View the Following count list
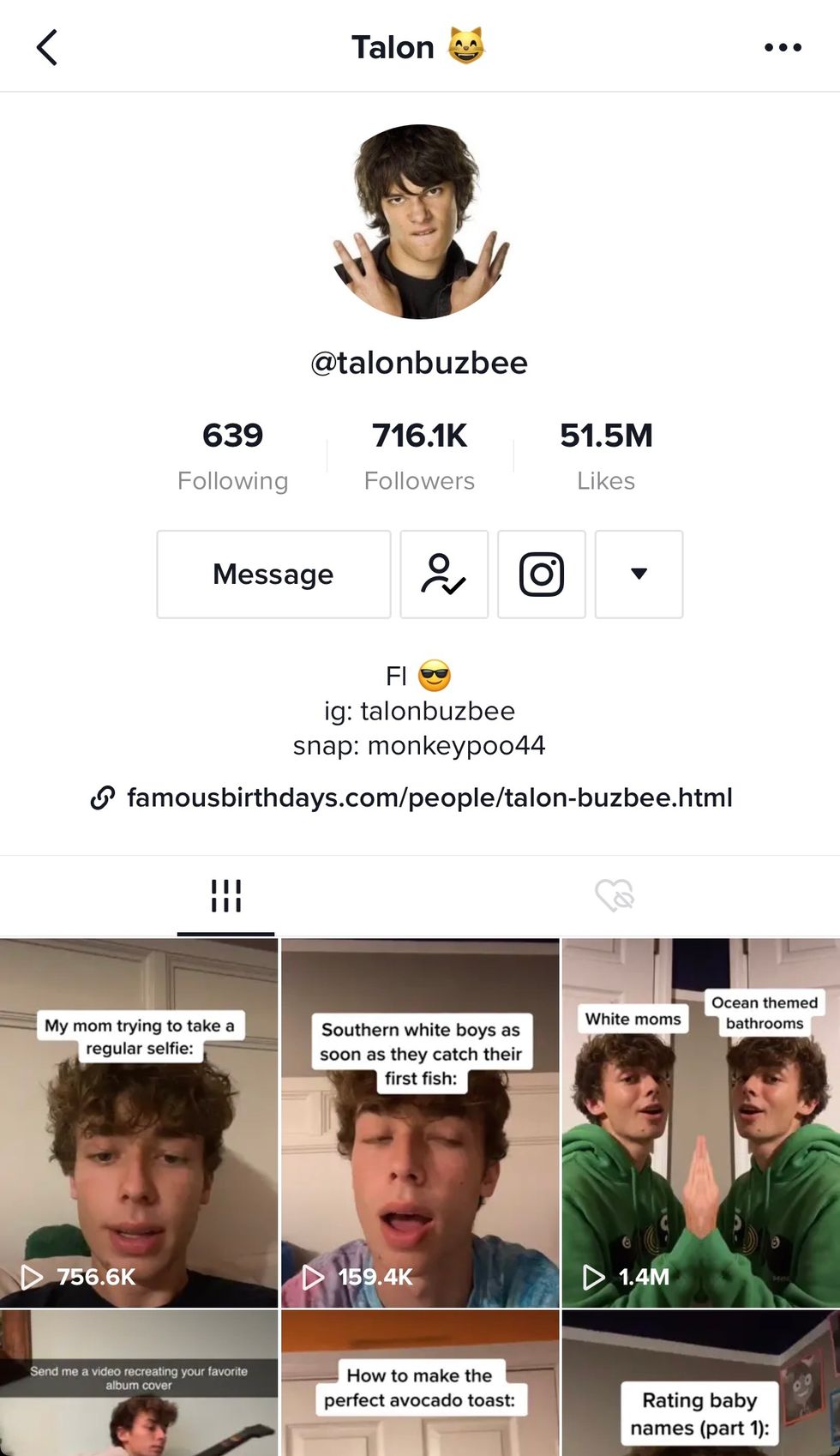The width and height of the screenshot is (840, 1456). [232, 456]
